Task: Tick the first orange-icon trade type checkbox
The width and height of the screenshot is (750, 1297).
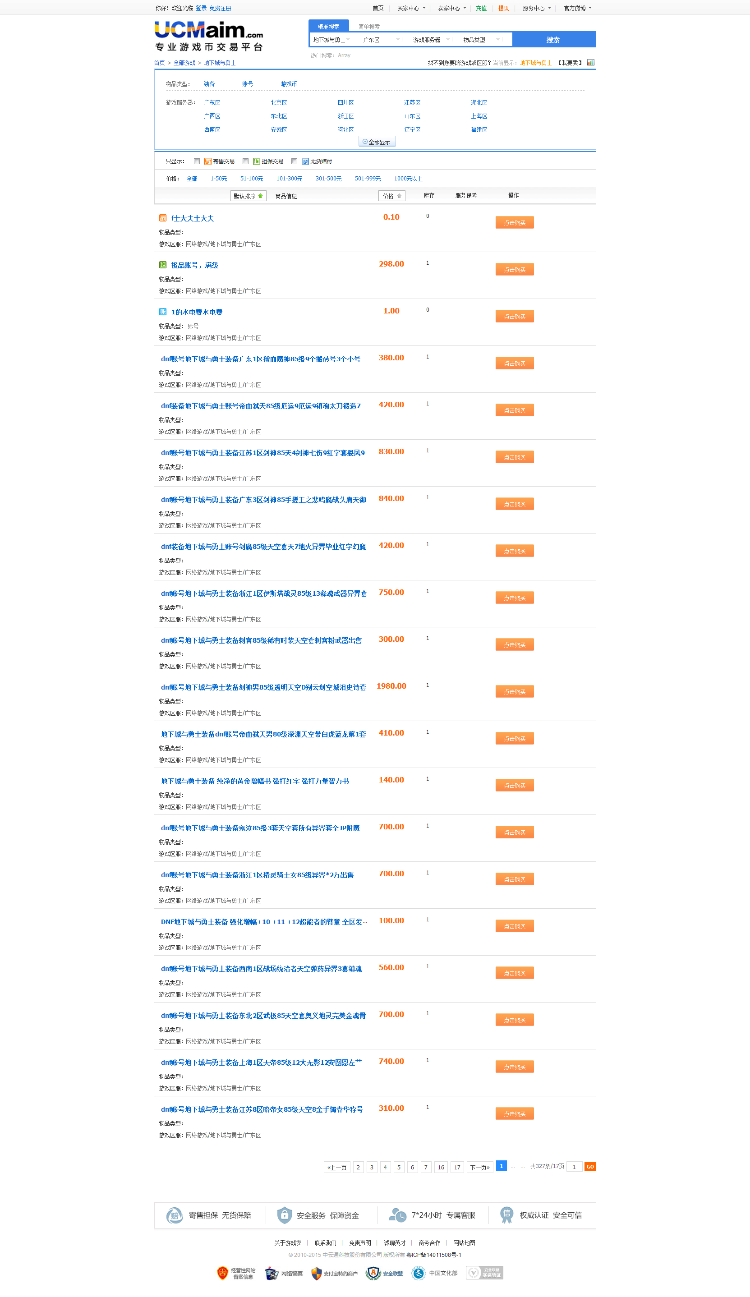Action: coord(197,161)
